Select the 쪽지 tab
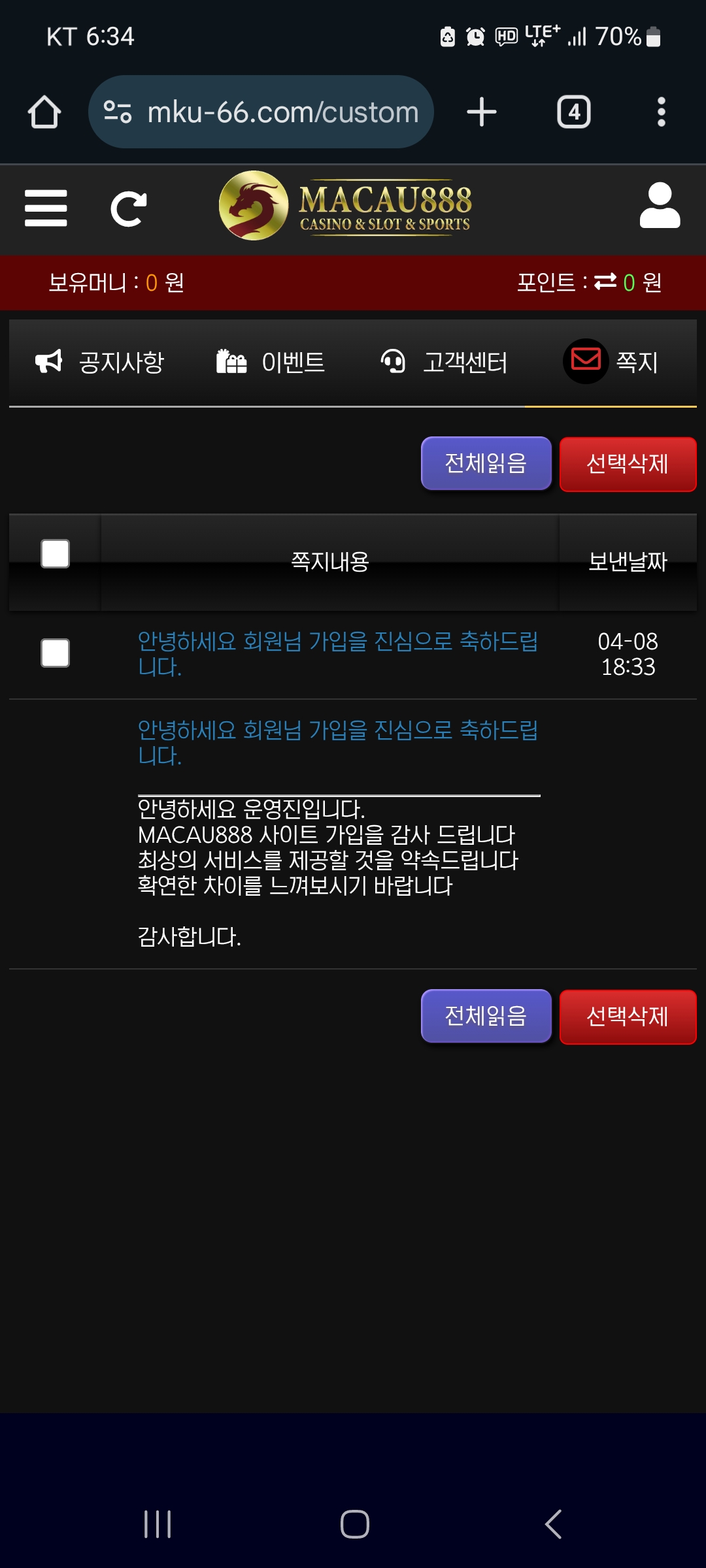706x1568 pixels. point(611,362)
